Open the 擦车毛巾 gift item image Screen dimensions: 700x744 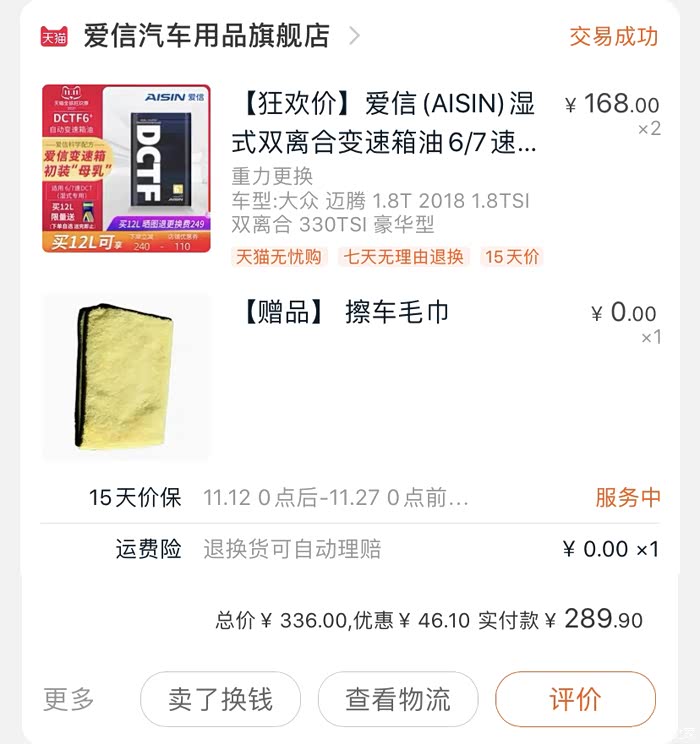(126, 377)
